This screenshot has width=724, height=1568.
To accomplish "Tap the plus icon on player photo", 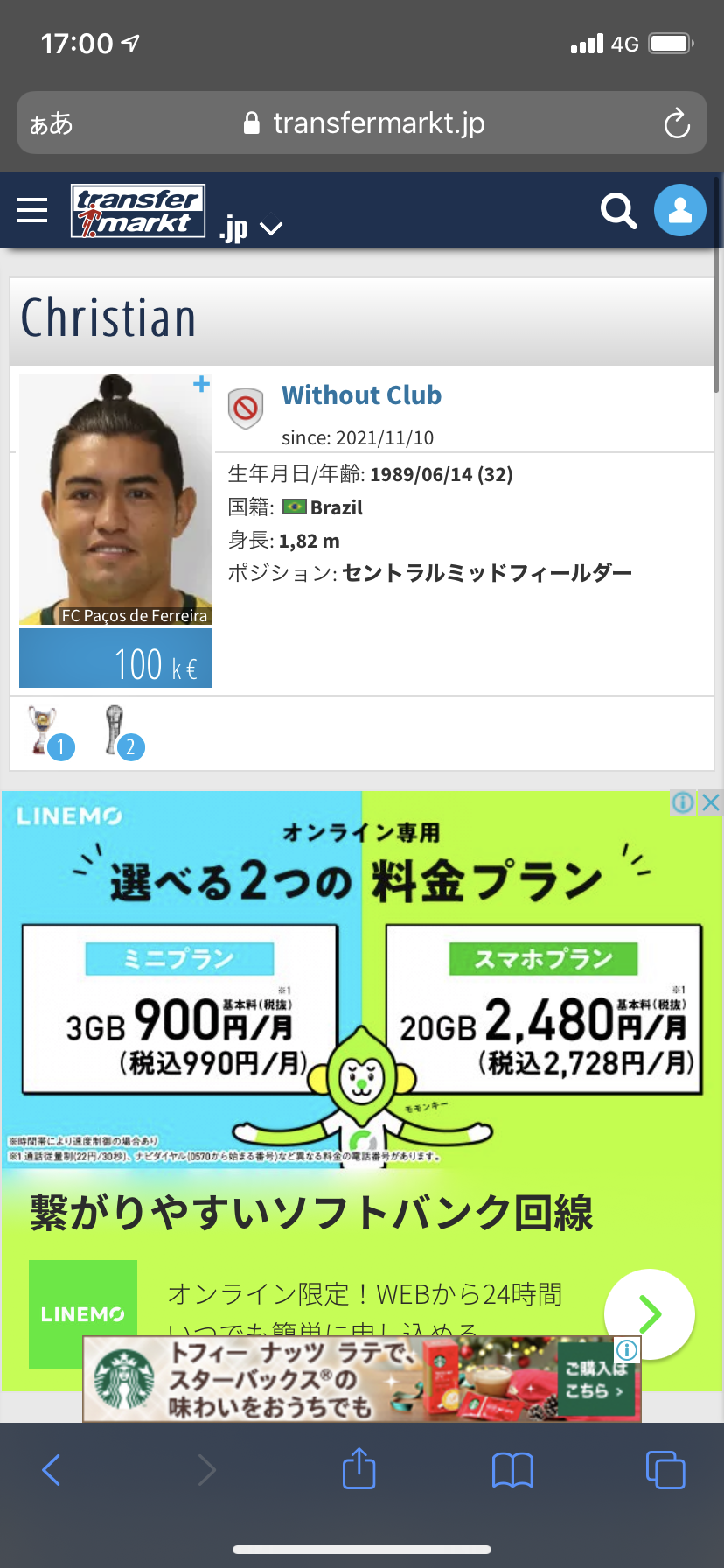I will pyautogui.click(x=201, y=384).
